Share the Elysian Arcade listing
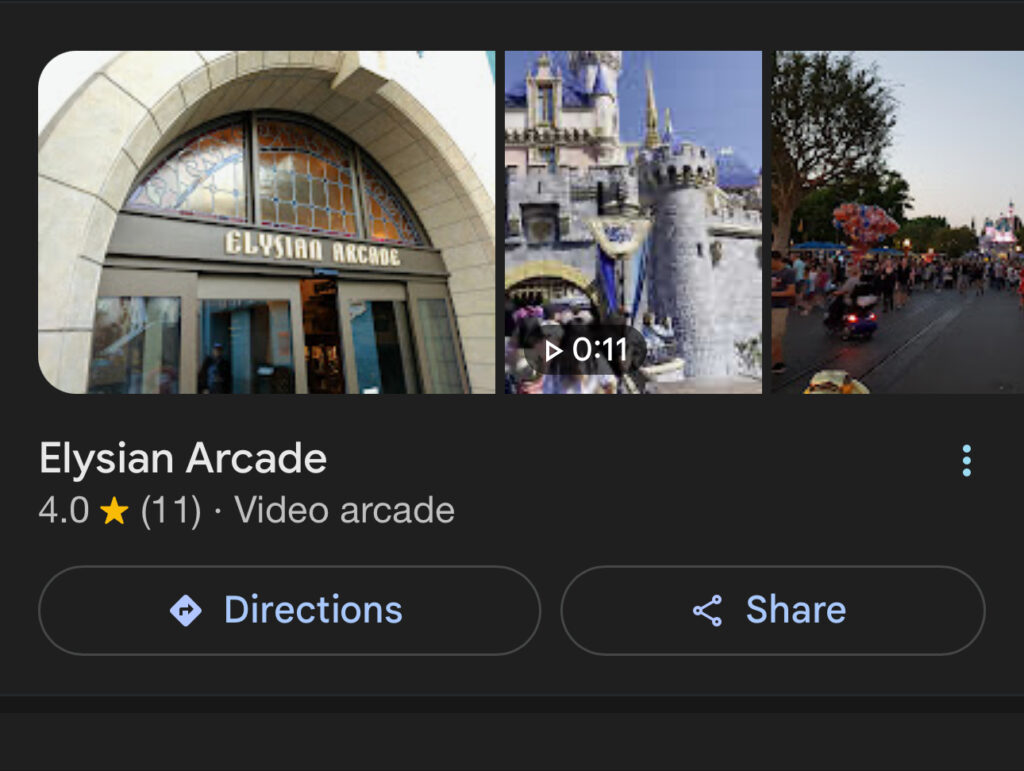Viewport: 1024px width, 771px height. [772, 610]
